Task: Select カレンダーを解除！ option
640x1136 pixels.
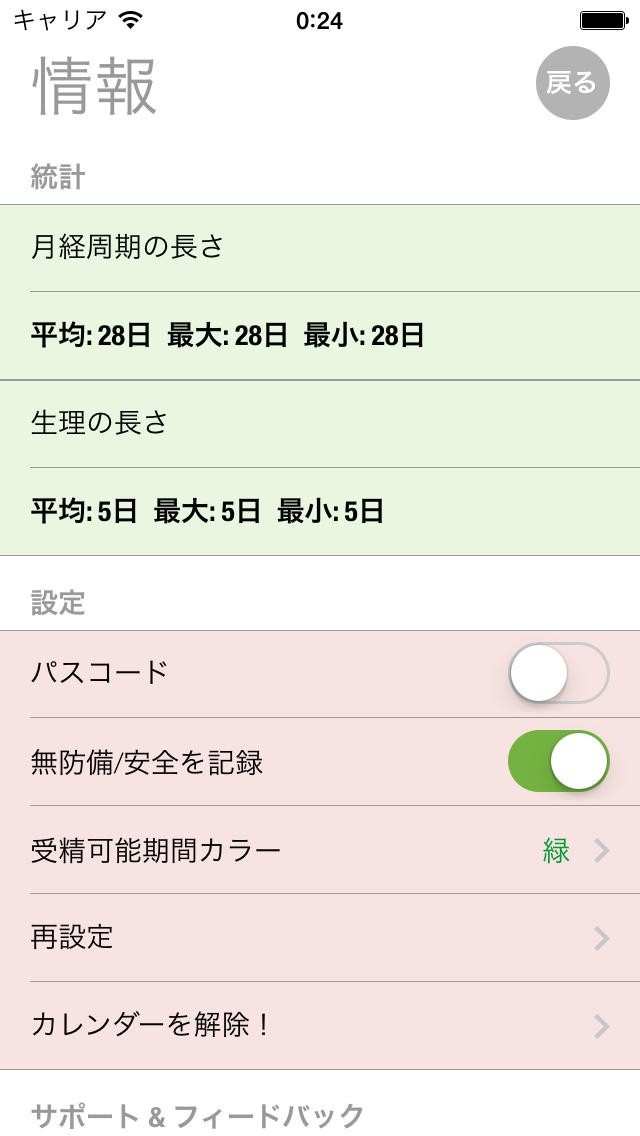Action: tap(320, 1025)
